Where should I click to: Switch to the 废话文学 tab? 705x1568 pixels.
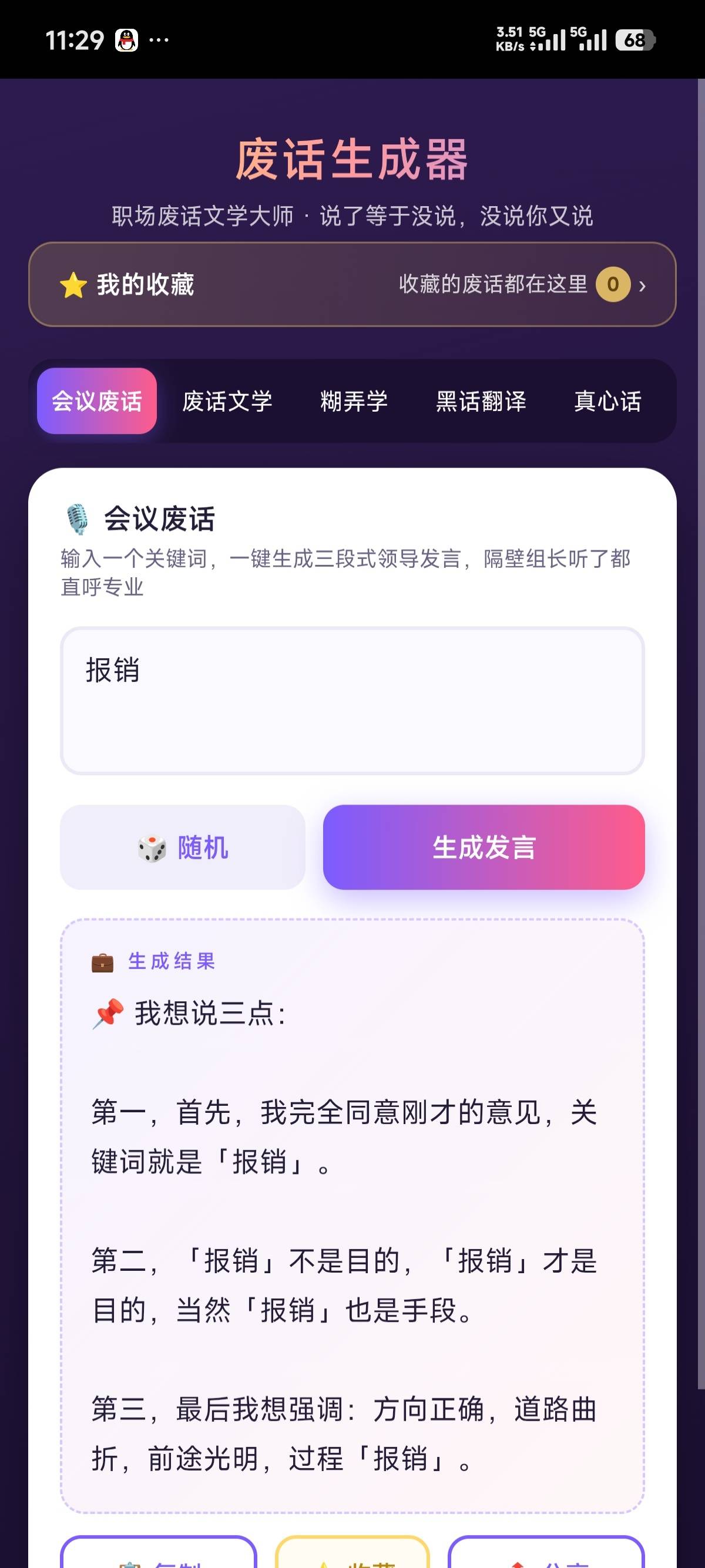[x=227, y=401]
